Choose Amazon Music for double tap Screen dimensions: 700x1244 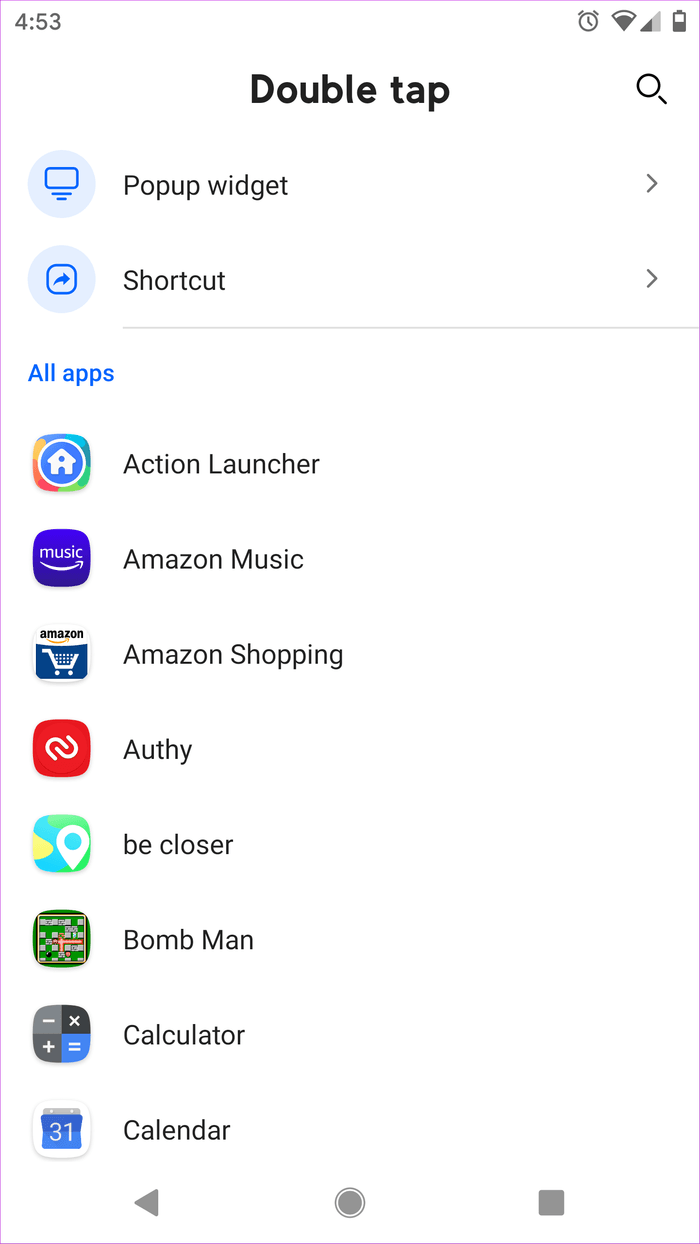coord(350,559)
